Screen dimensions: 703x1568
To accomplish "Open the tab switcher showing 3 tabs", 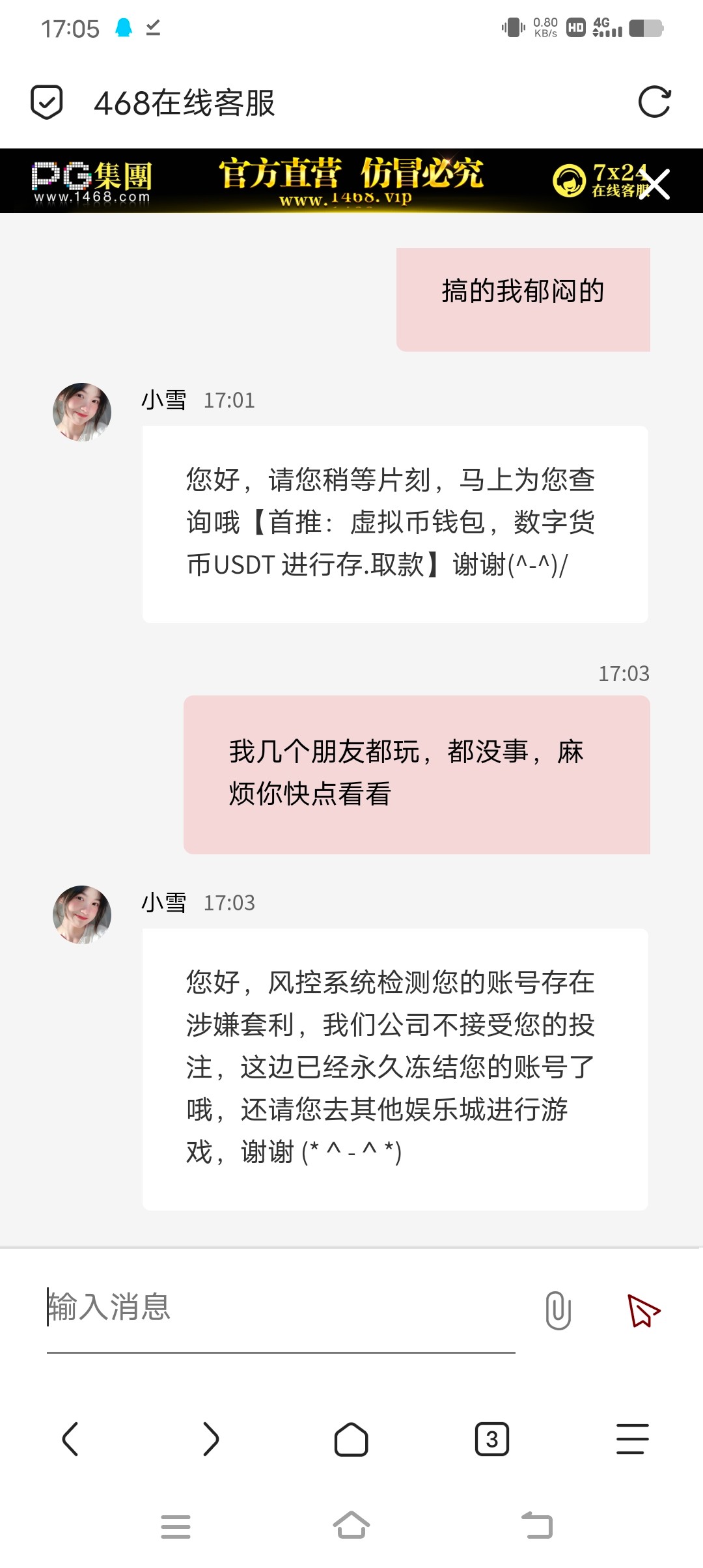I will click(492, 1438).
